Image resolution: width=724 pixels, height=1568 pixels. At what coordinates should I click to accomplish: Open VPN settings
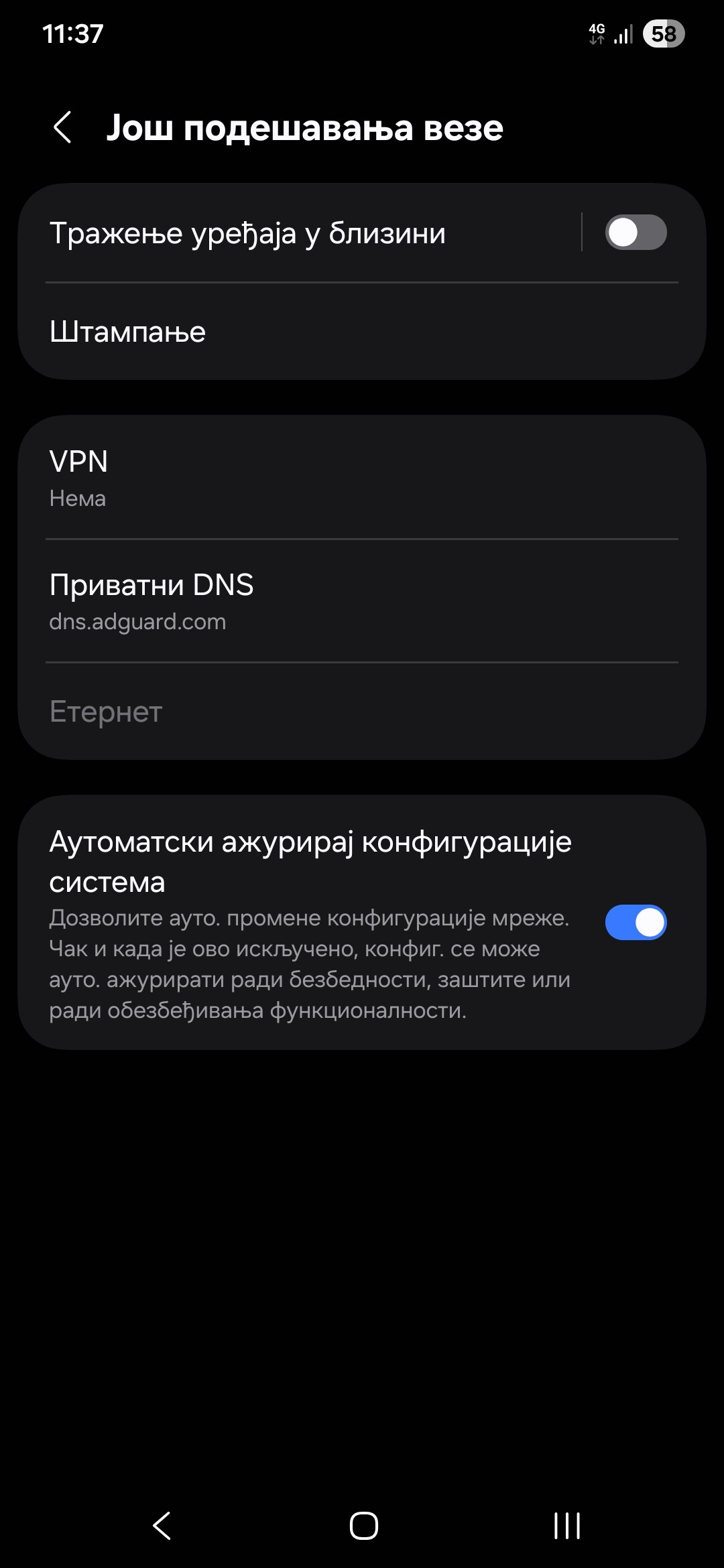click(x=362, y=478)
